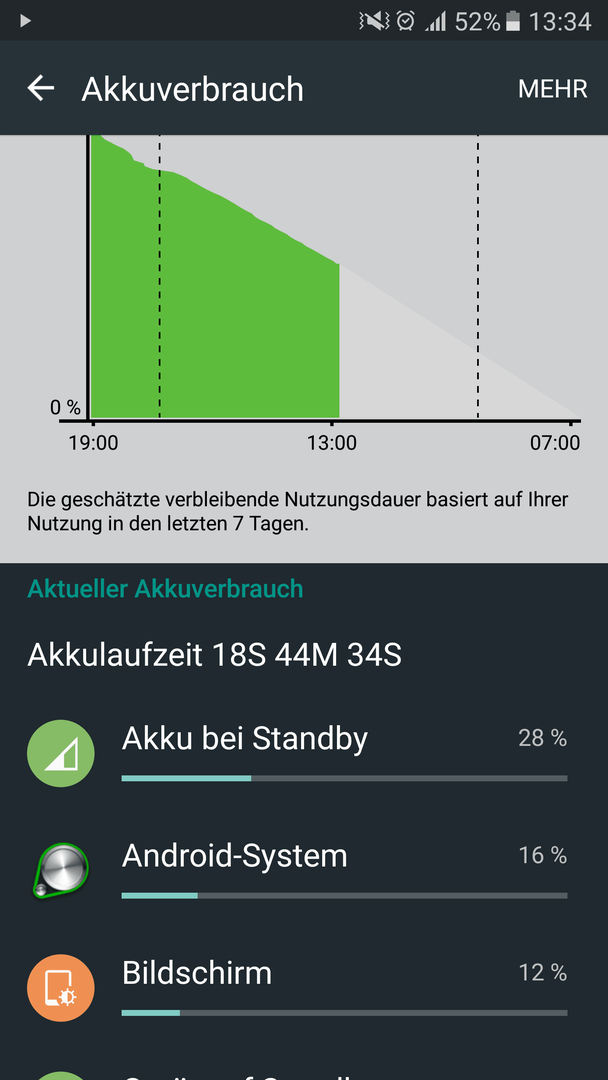The image size is (608, 1080).
Task: Go back from Akkuverbrauch screen
Action: click(x=41, y=89)
